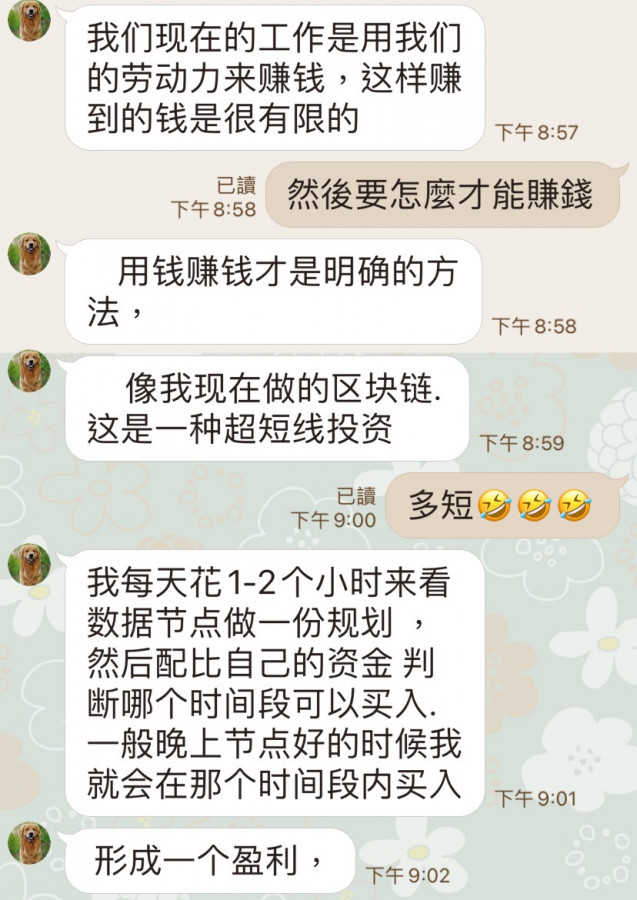Open avatar next to 我每天花1-2个小时 message
This screenshot has width=637, height=900.
(29, 564)
